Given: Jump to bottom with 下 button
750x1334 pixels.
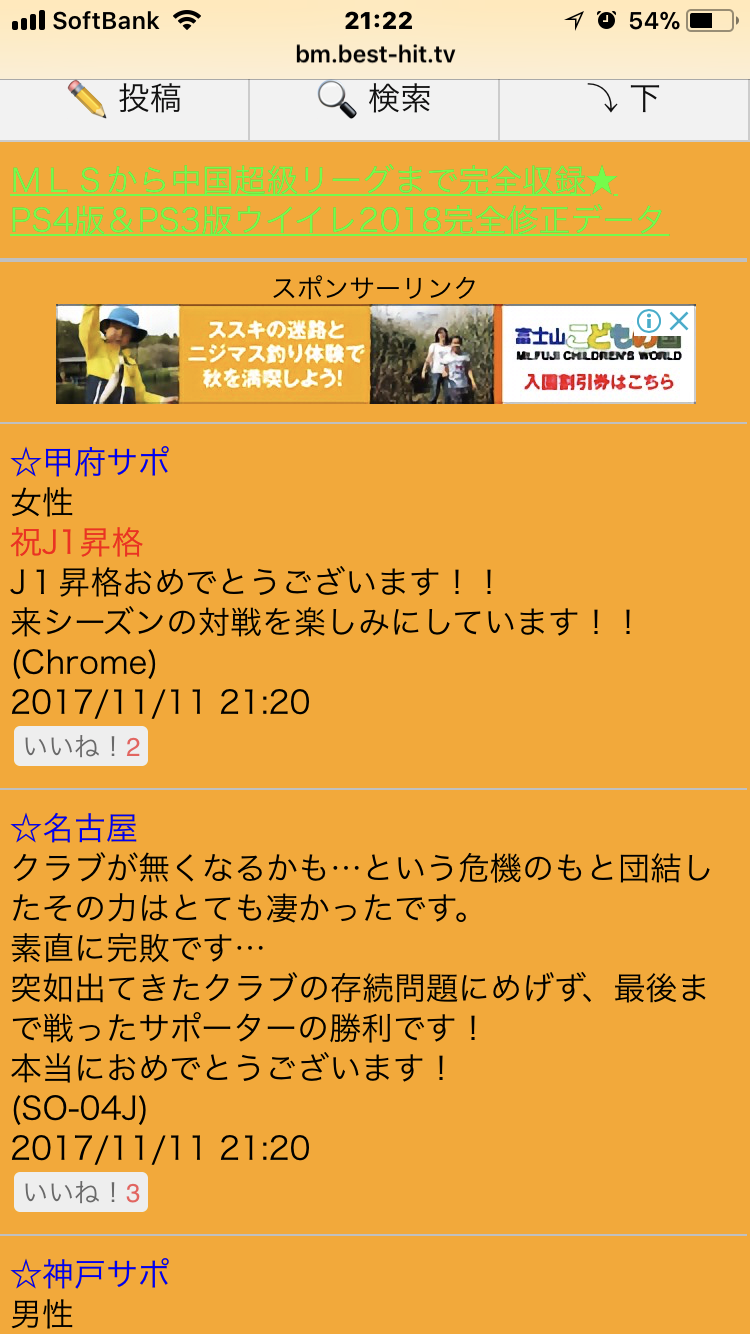Looking at the screenshot, I should pos(625,99).
